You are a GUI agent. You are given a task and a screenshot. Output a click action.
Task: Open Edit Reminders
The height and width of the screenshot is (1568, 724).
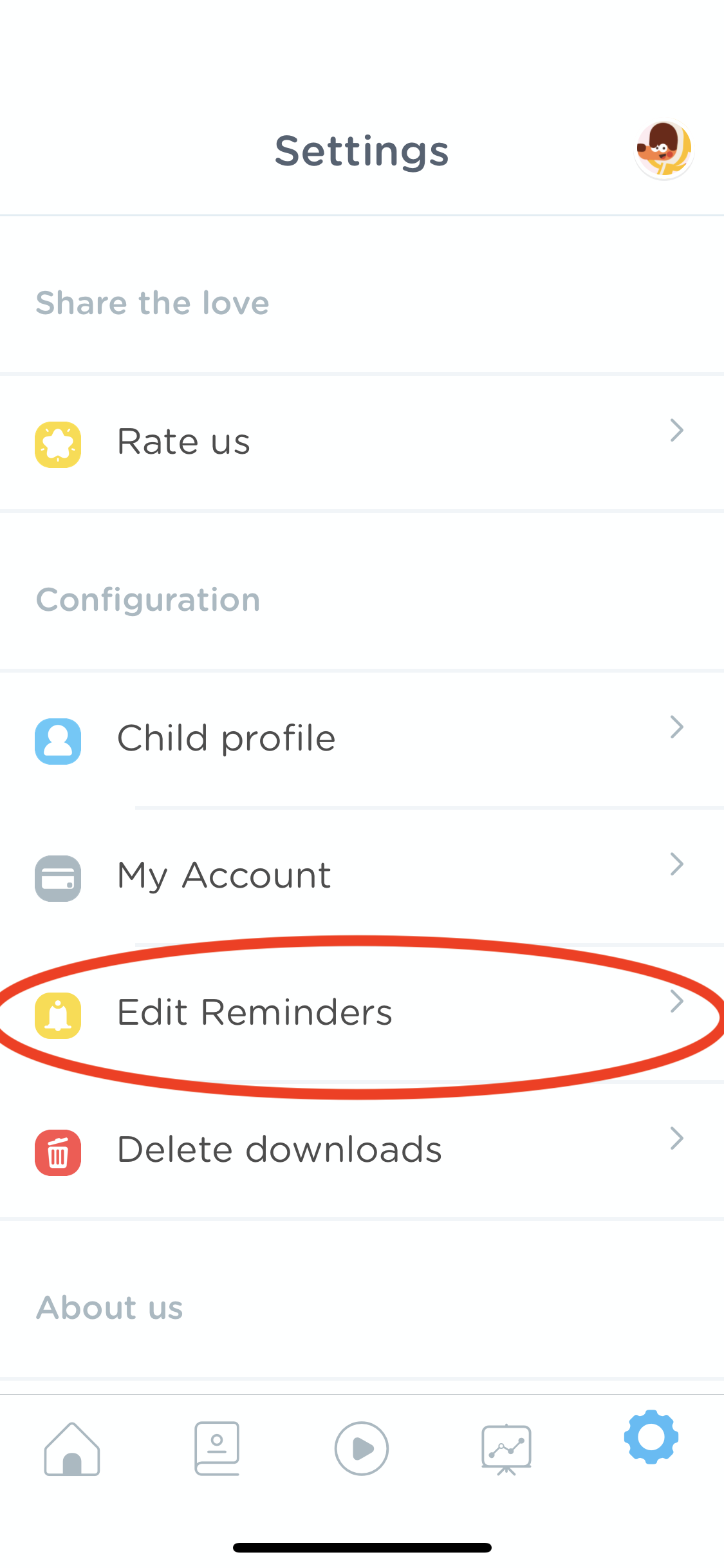click(362, 1014)
